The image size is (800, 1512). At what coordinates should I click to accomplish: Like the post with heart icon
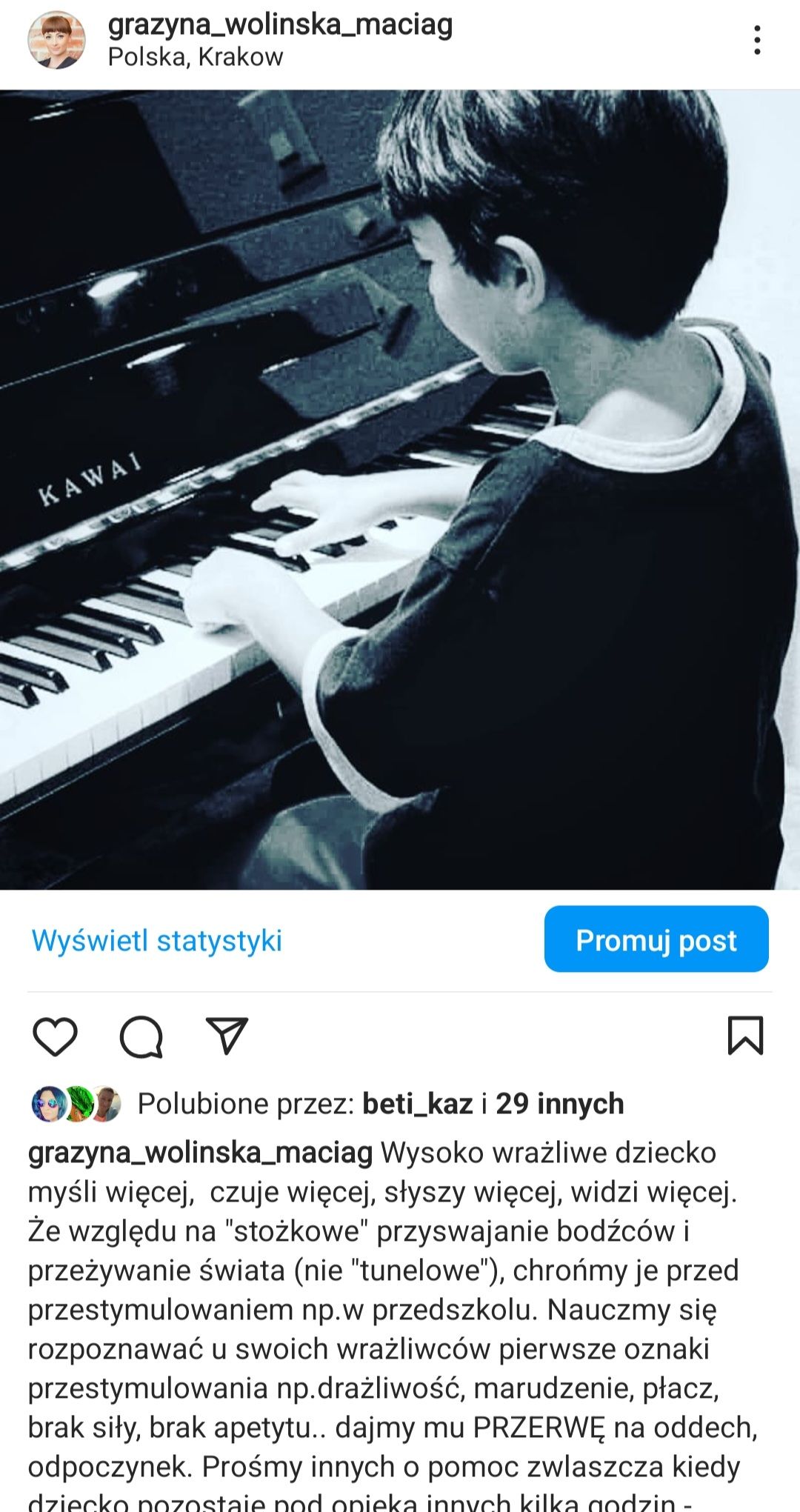[56, 1036]
